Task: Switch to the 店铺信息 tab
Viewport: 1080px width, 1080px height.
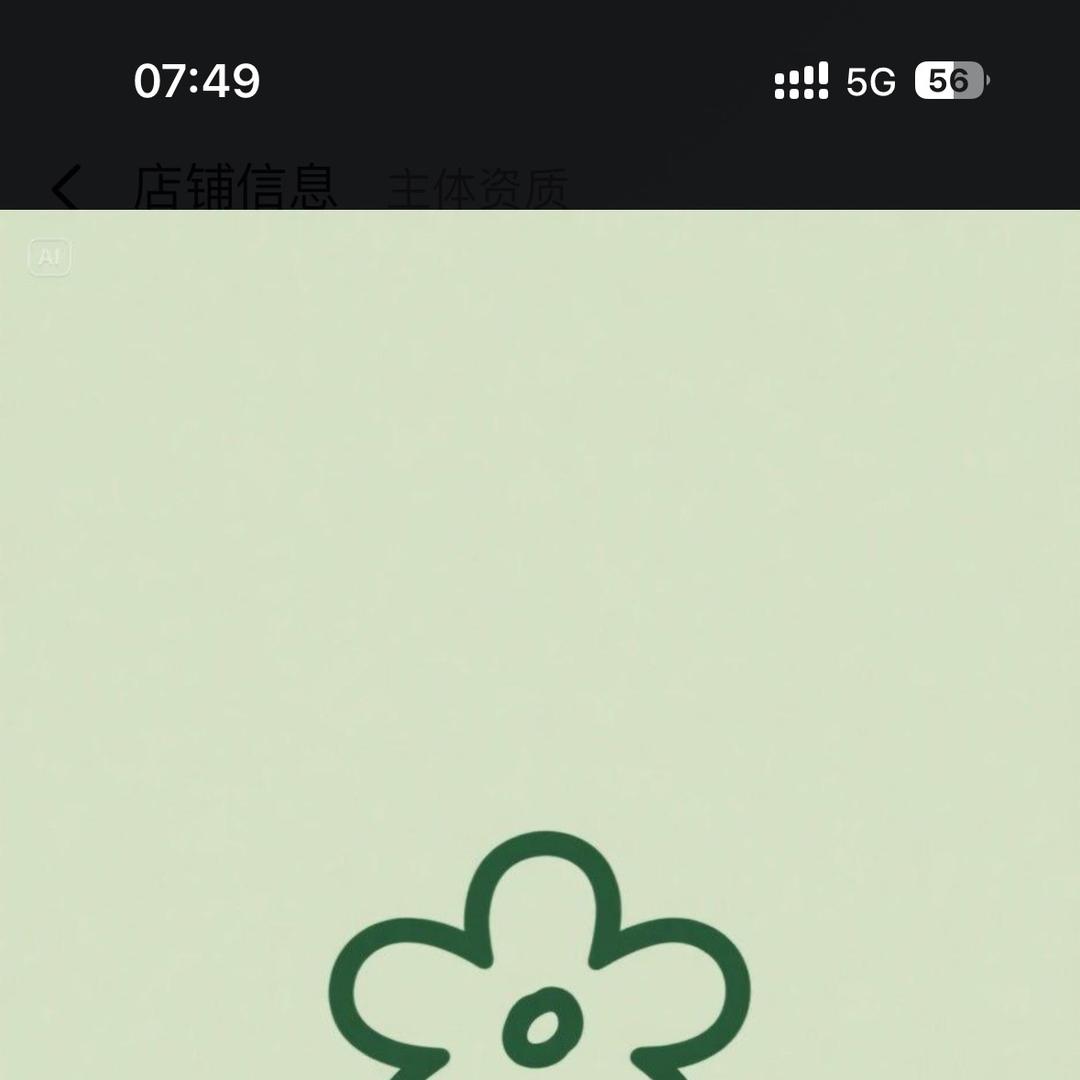Action: 236,188
